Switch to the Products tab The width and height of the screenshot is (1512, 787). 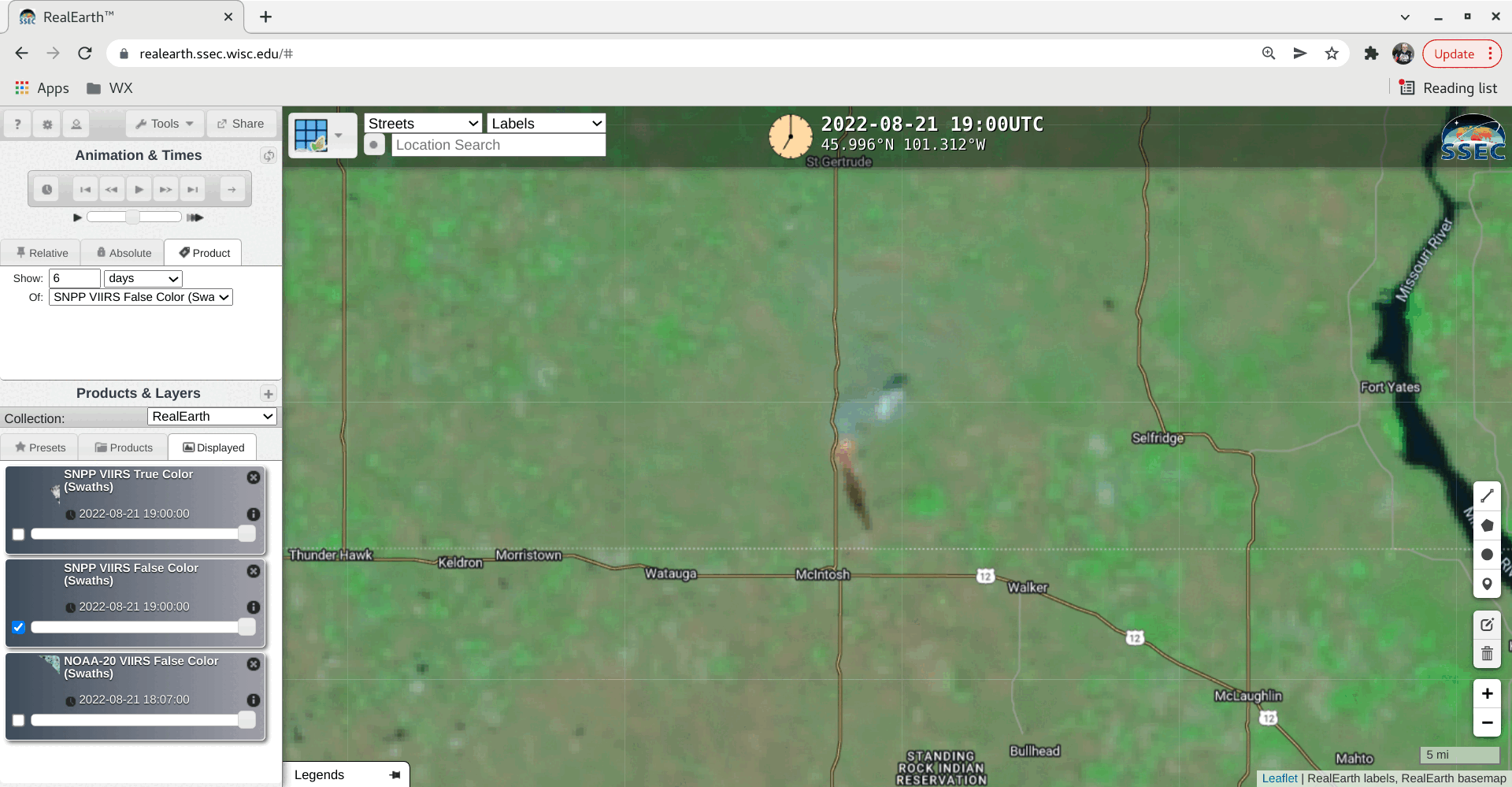click(x=124, y=447)
